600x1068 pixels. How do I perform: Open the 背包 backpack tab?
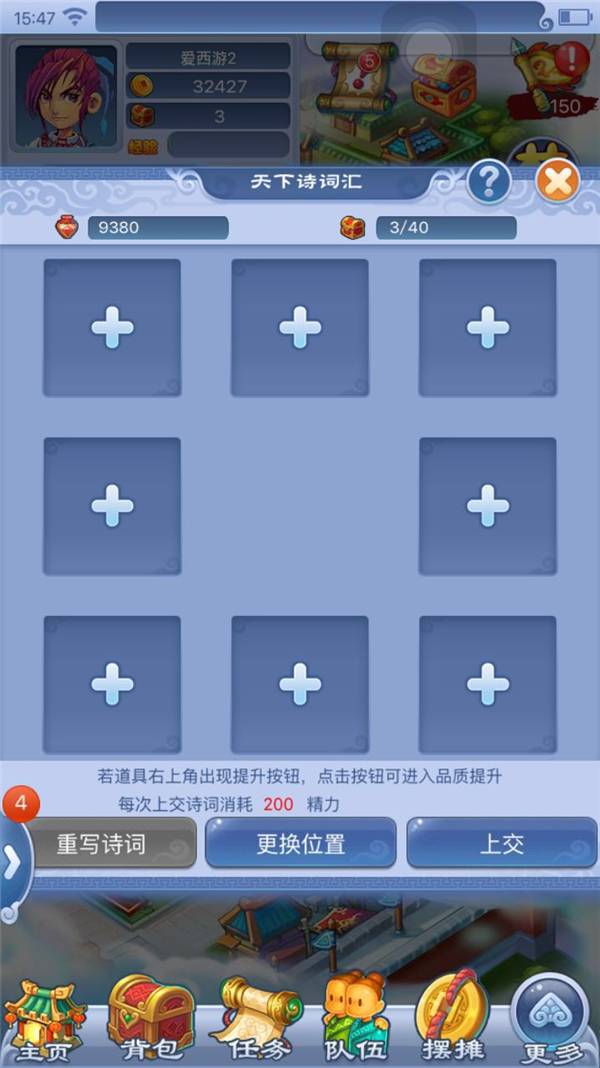click(x=151, y=1018)
